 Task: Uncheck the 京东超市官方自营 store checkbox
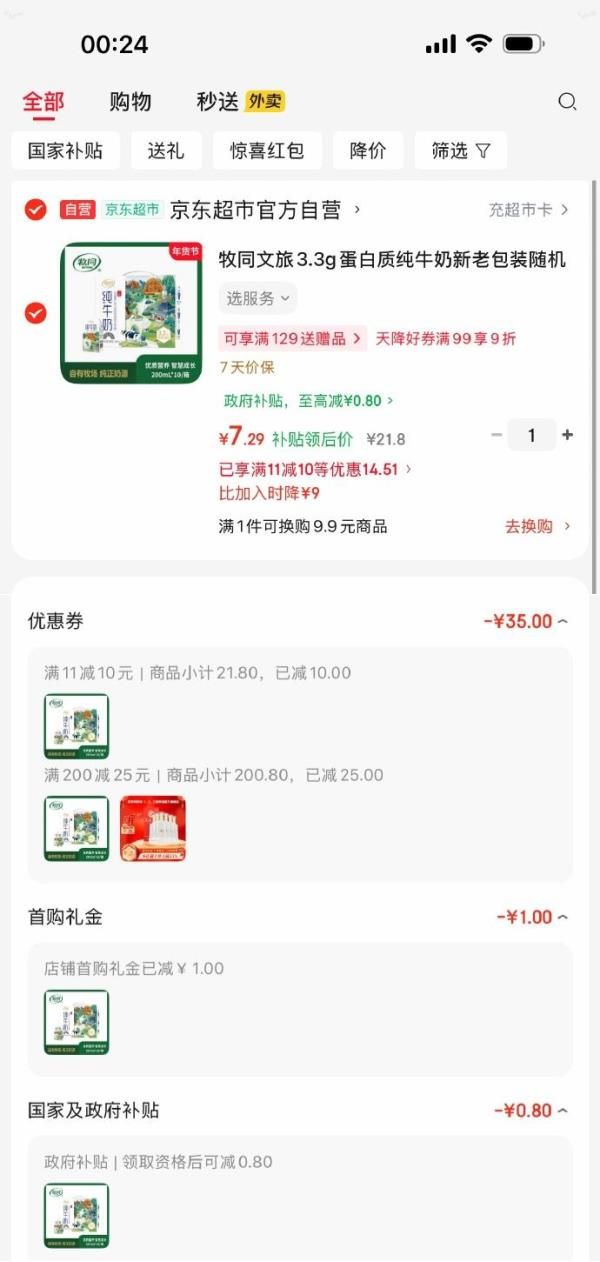pyautogui.click(x=35, y=209)
